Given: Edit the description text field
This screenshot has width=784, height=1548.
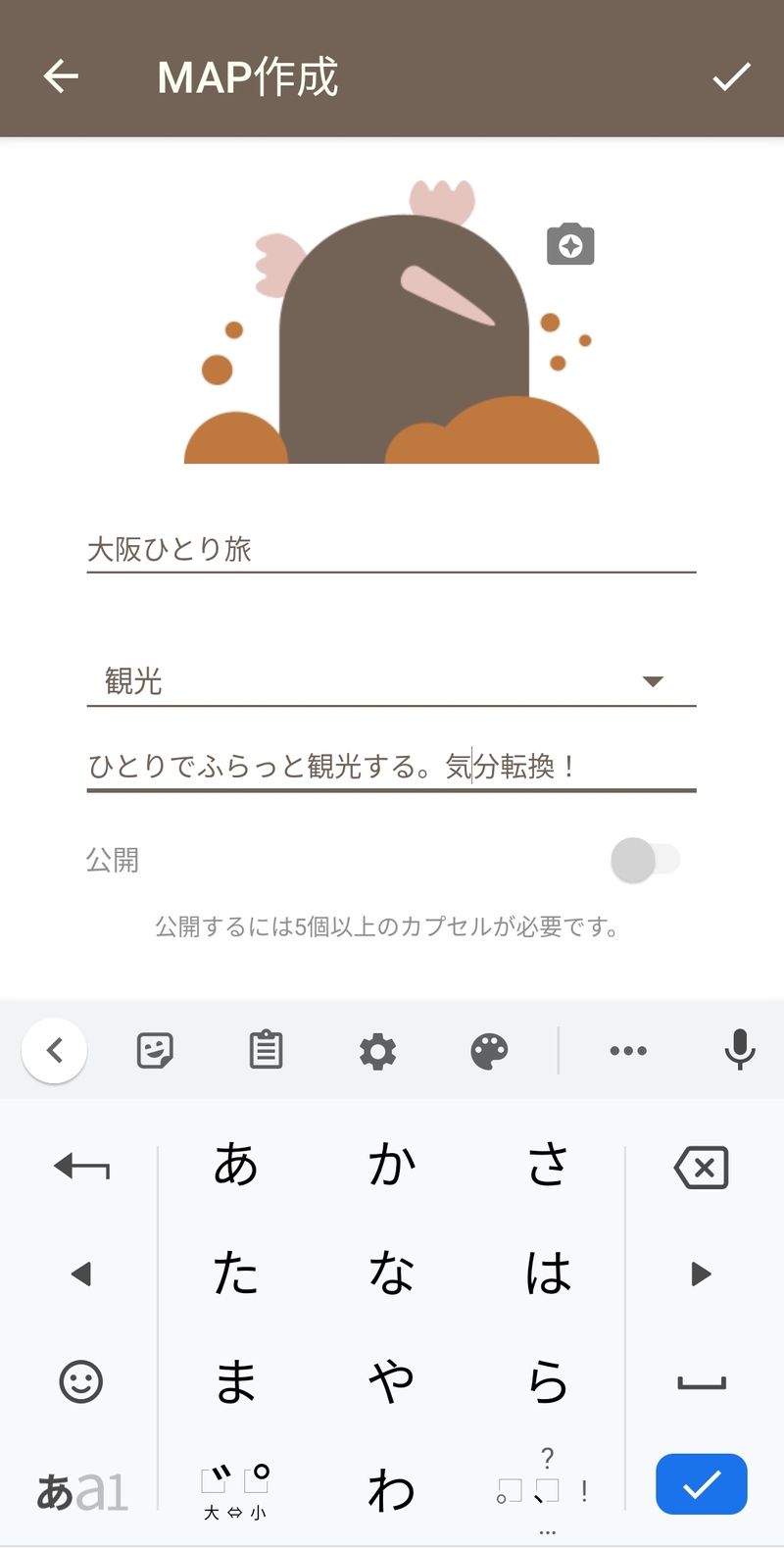Looking at the screenshot, I should (390, 766).
